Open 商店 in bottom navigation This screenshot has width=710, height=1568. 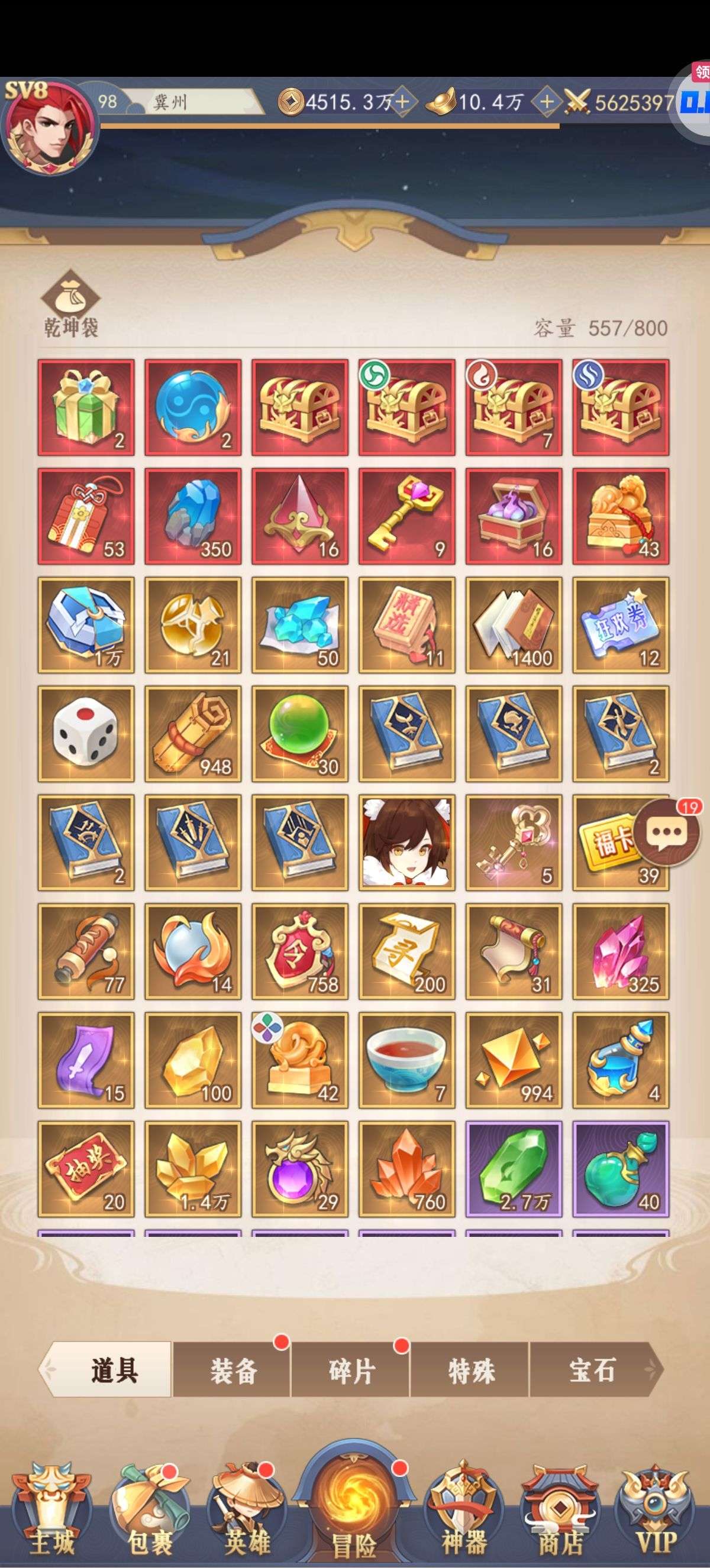[x=560, y=1515]
